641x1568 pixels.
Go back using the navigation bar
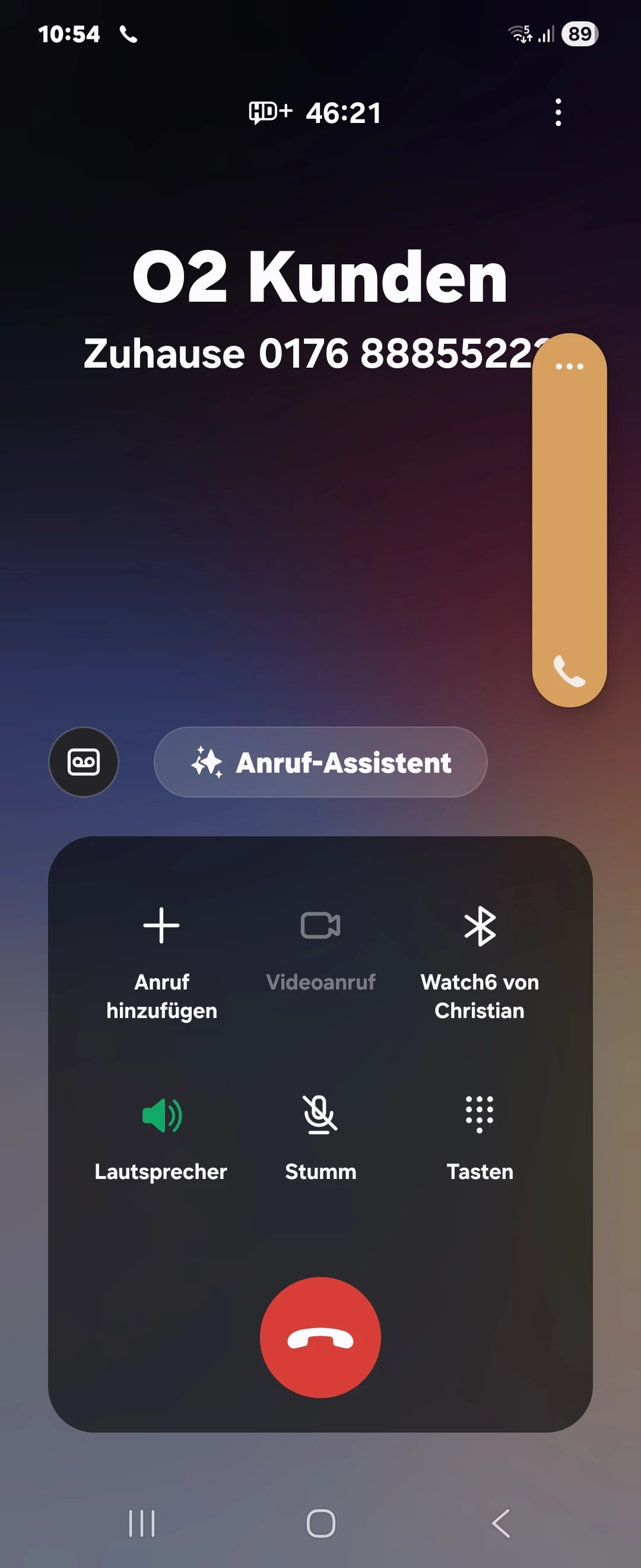[500, 1523]
